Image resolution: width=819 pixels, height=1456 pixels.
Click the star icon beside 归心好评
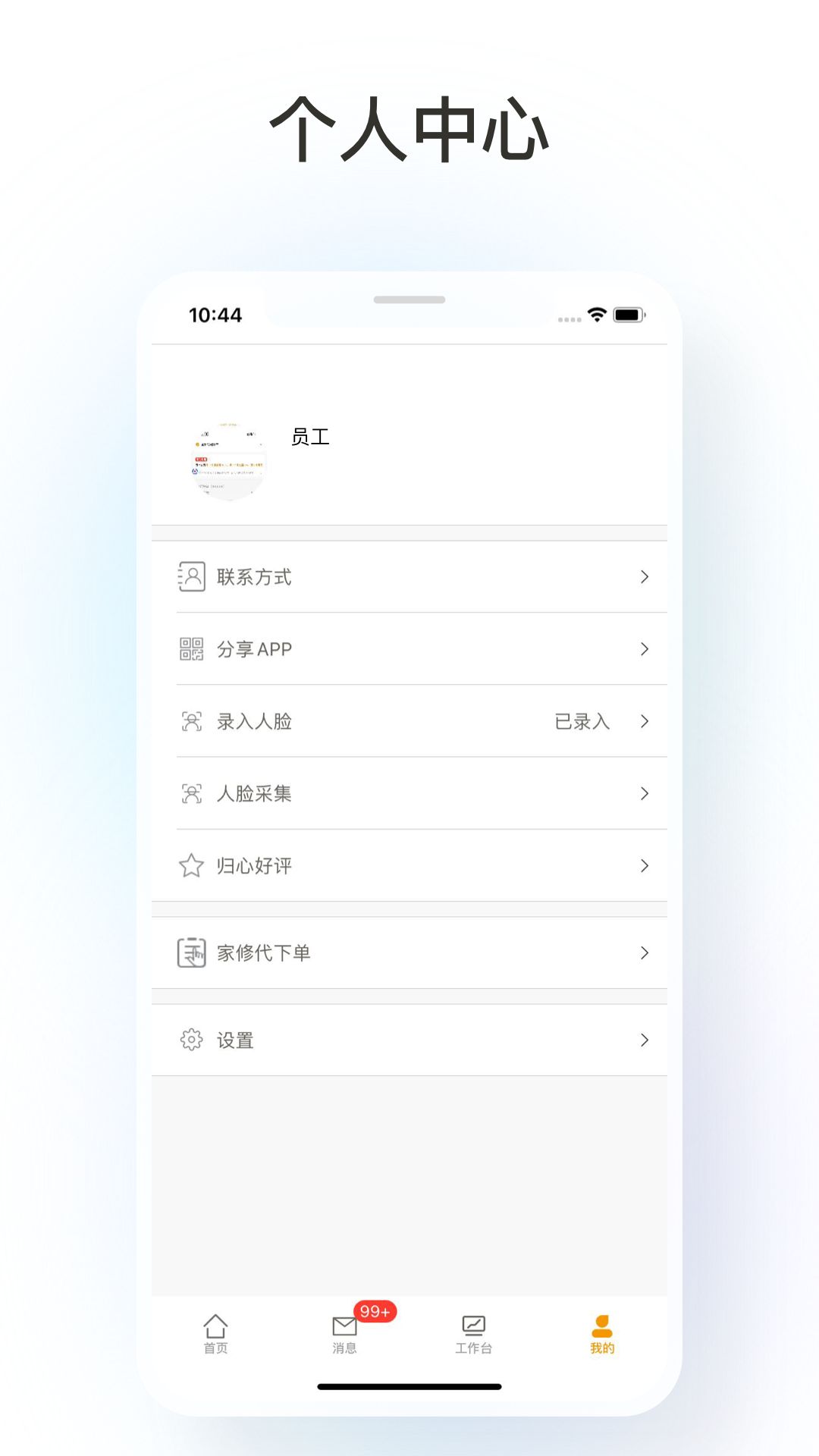(192, 866)
